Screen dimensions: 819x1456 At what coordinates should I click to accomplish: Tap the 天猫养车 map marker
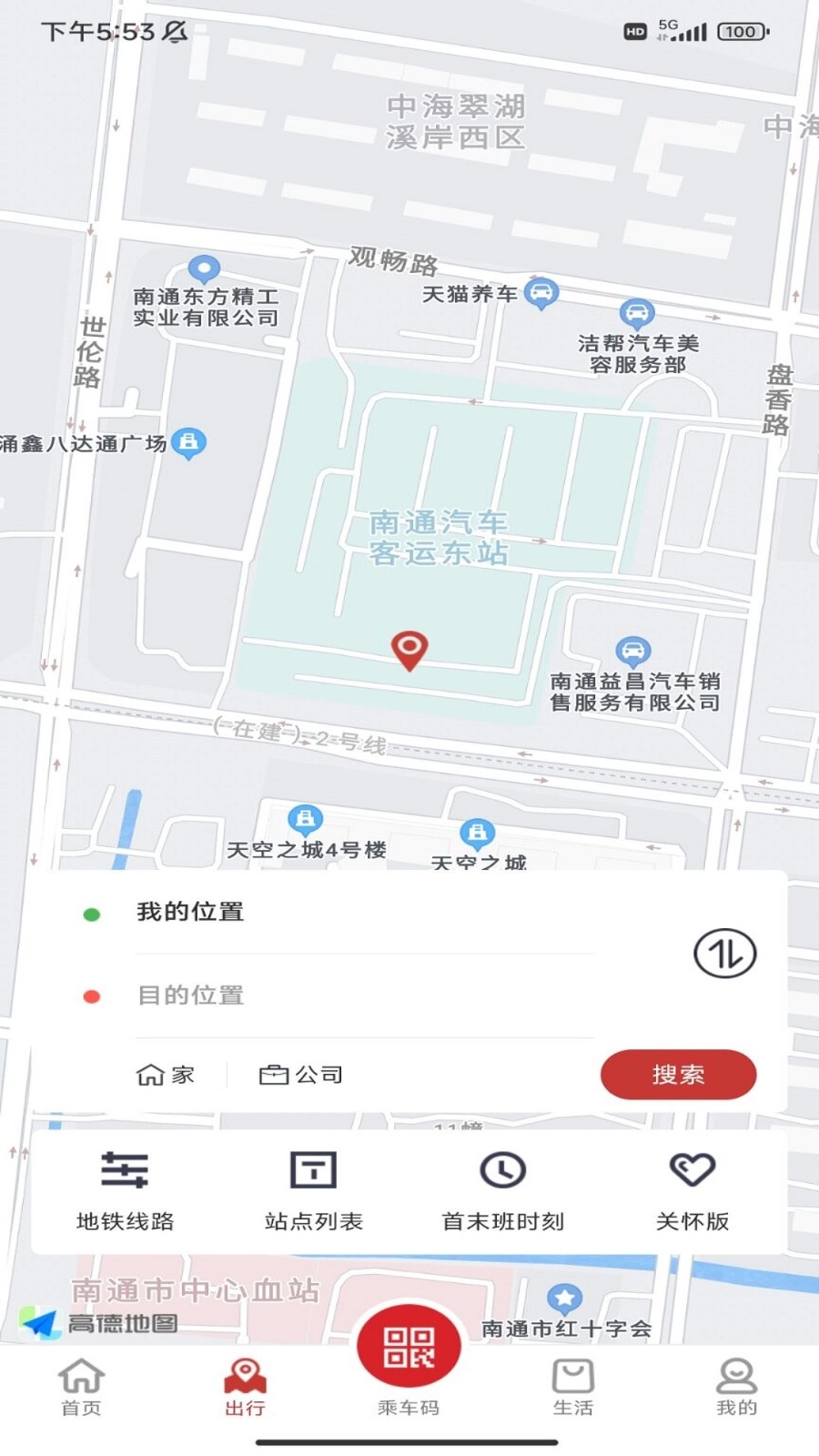[543, 291]
